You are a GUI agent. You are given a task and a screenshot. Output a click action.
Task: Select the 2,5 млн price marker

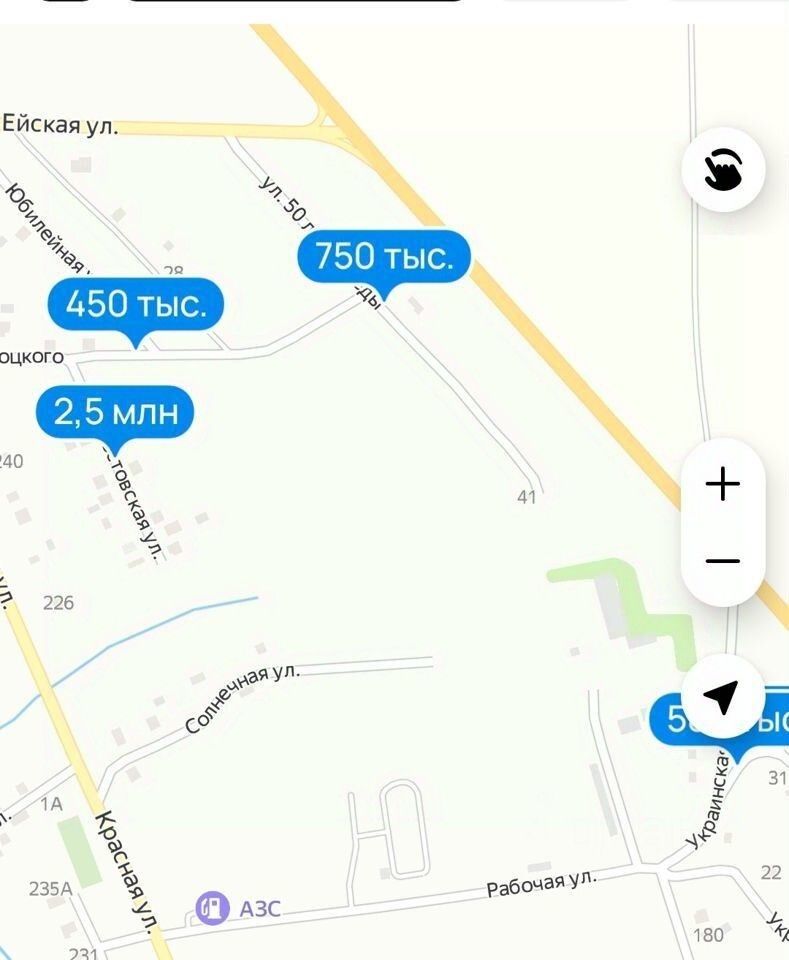coord(115,411)
